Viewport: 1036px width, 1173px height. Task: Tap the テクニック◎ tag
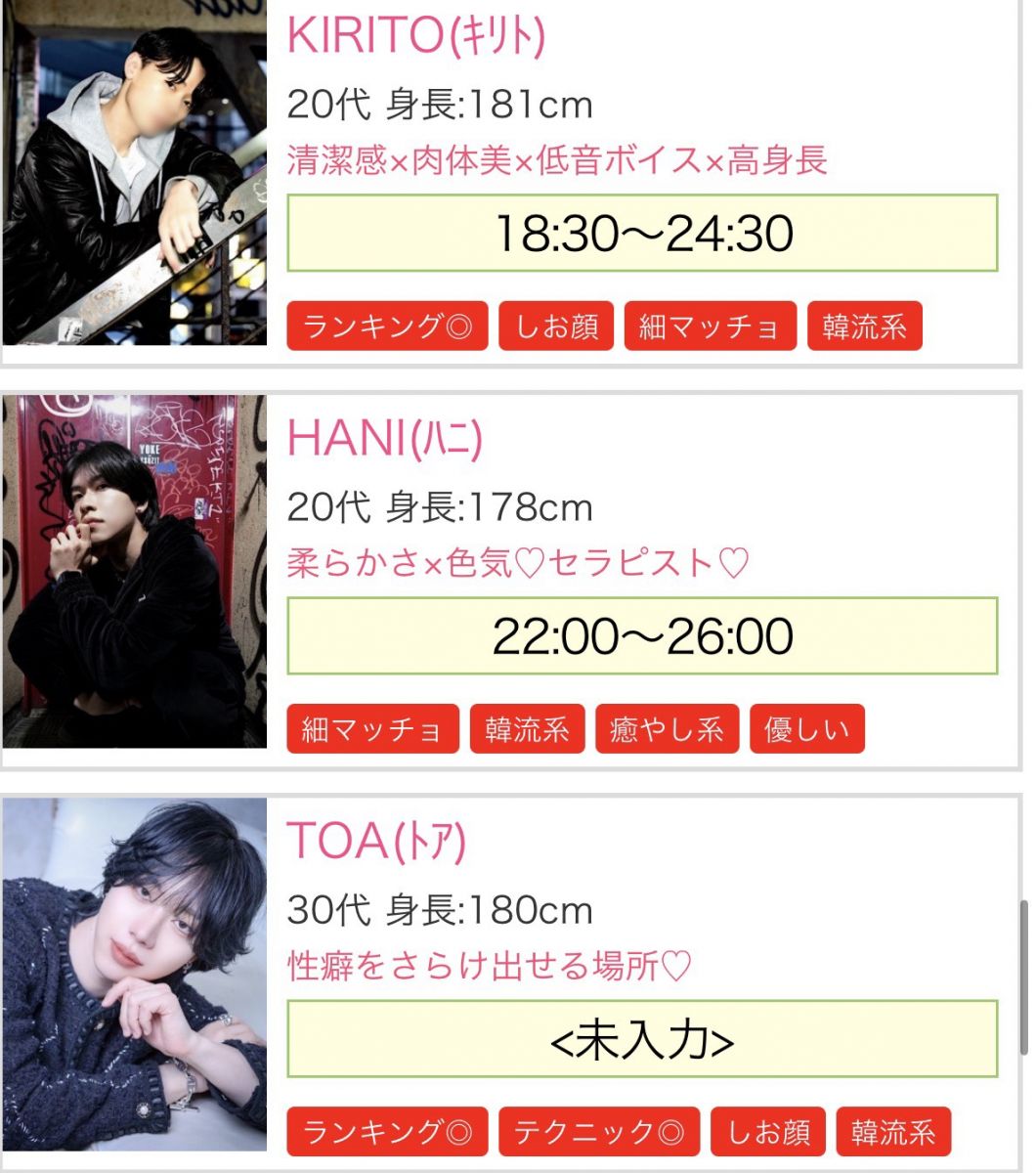point(599,1132)
